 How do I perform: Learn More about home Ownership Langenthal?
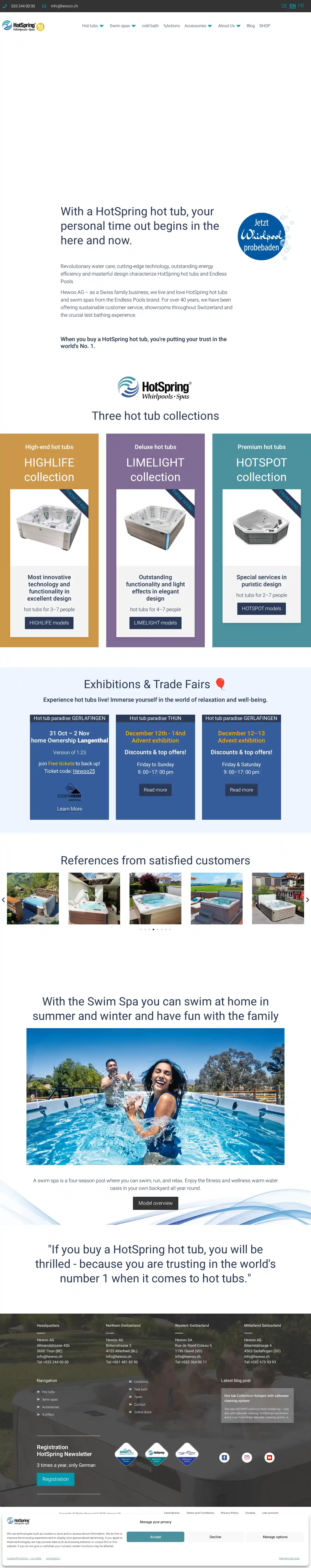pyautogui.click(x=70, y=809)
